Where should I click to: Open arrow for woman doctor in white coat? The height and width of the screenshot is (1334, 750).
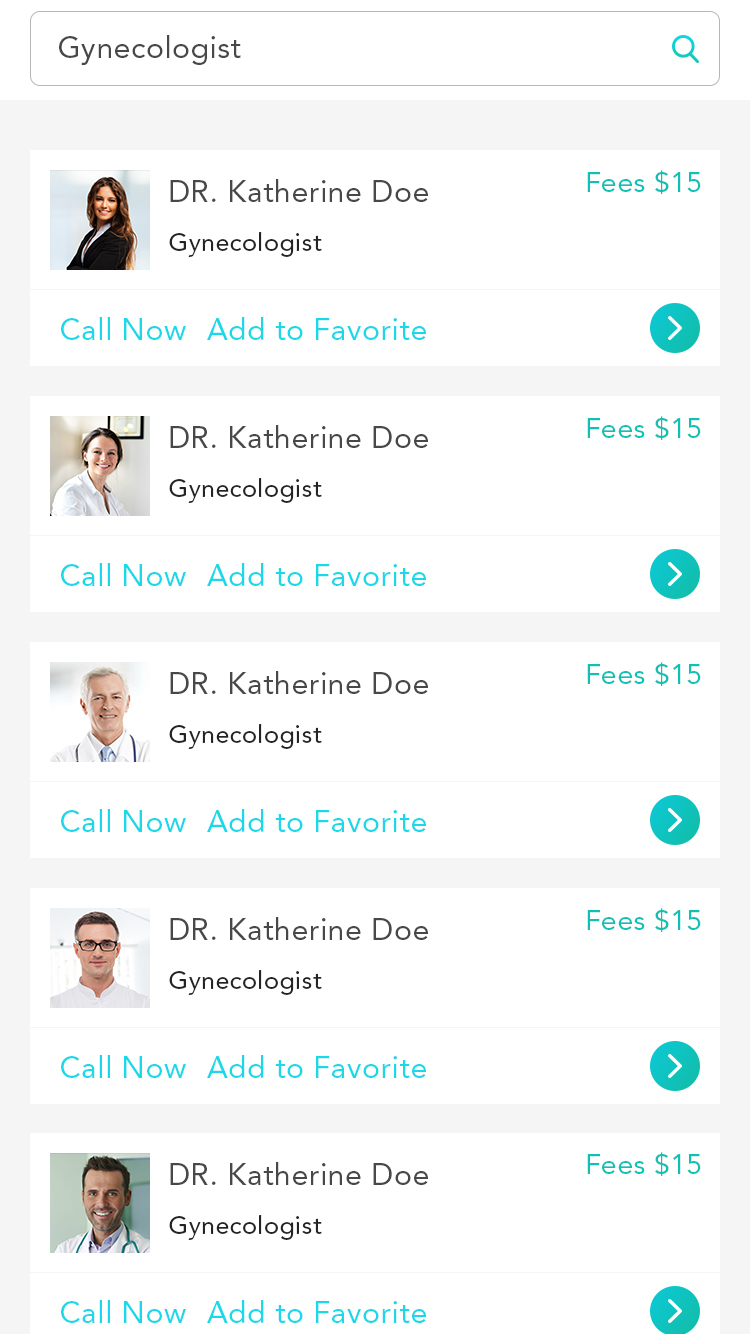675,574
